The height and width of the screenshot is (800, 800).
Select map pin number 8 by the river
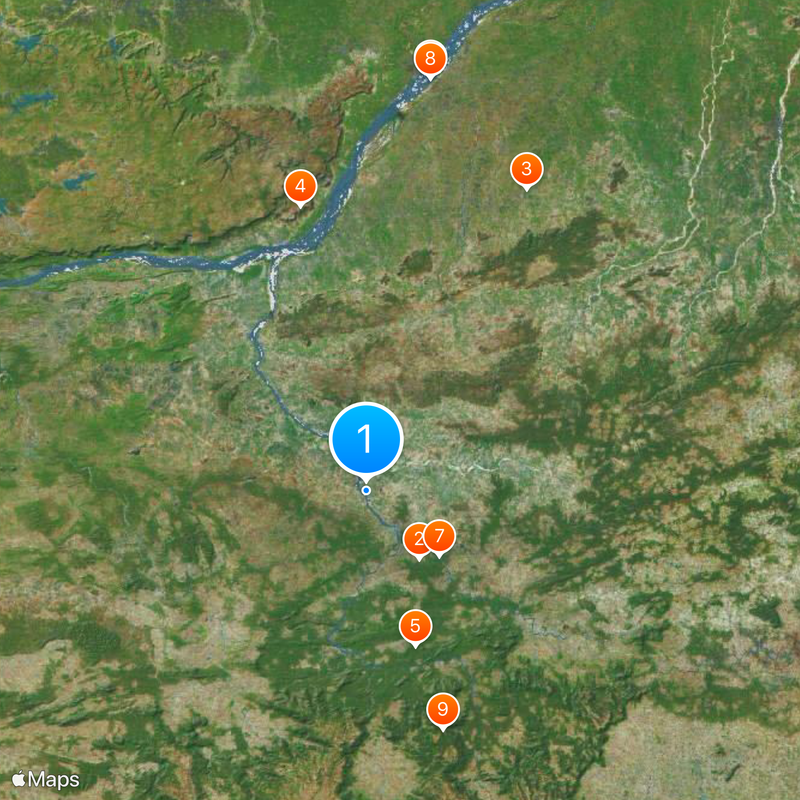tap(430, 59)
